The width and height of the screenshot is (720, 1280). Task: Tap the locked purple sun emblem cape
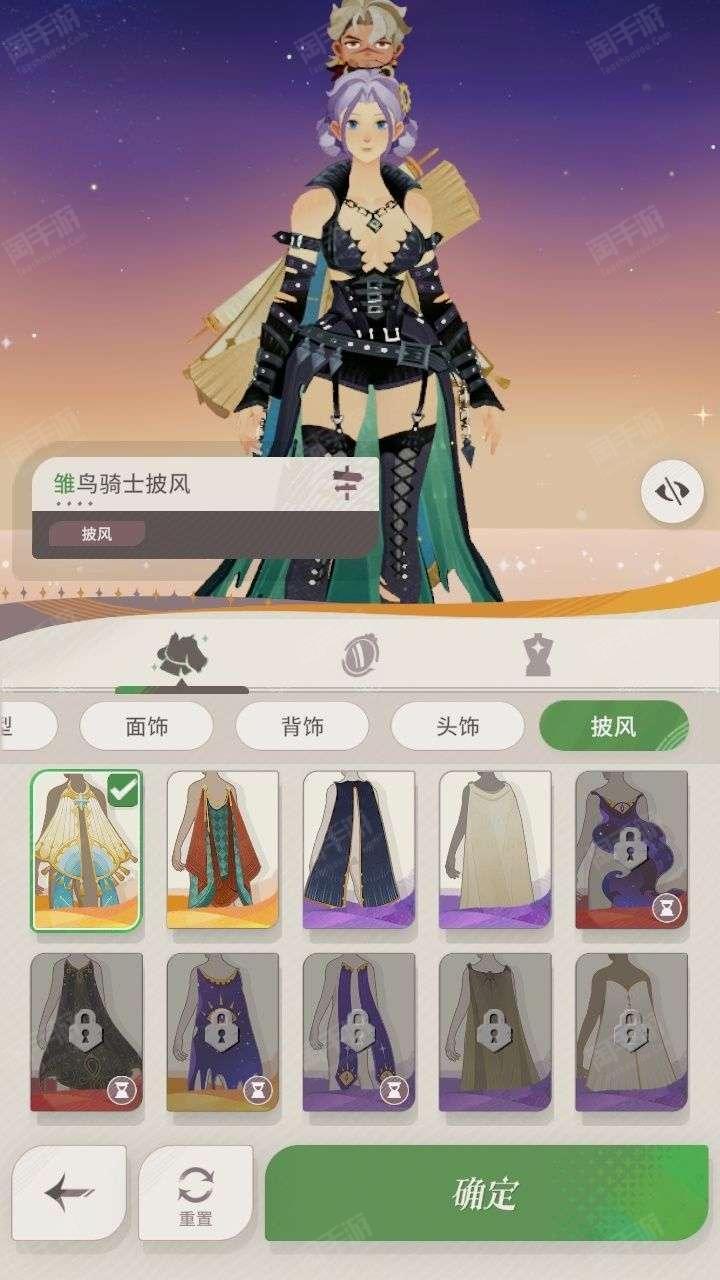pos(222,1031)
